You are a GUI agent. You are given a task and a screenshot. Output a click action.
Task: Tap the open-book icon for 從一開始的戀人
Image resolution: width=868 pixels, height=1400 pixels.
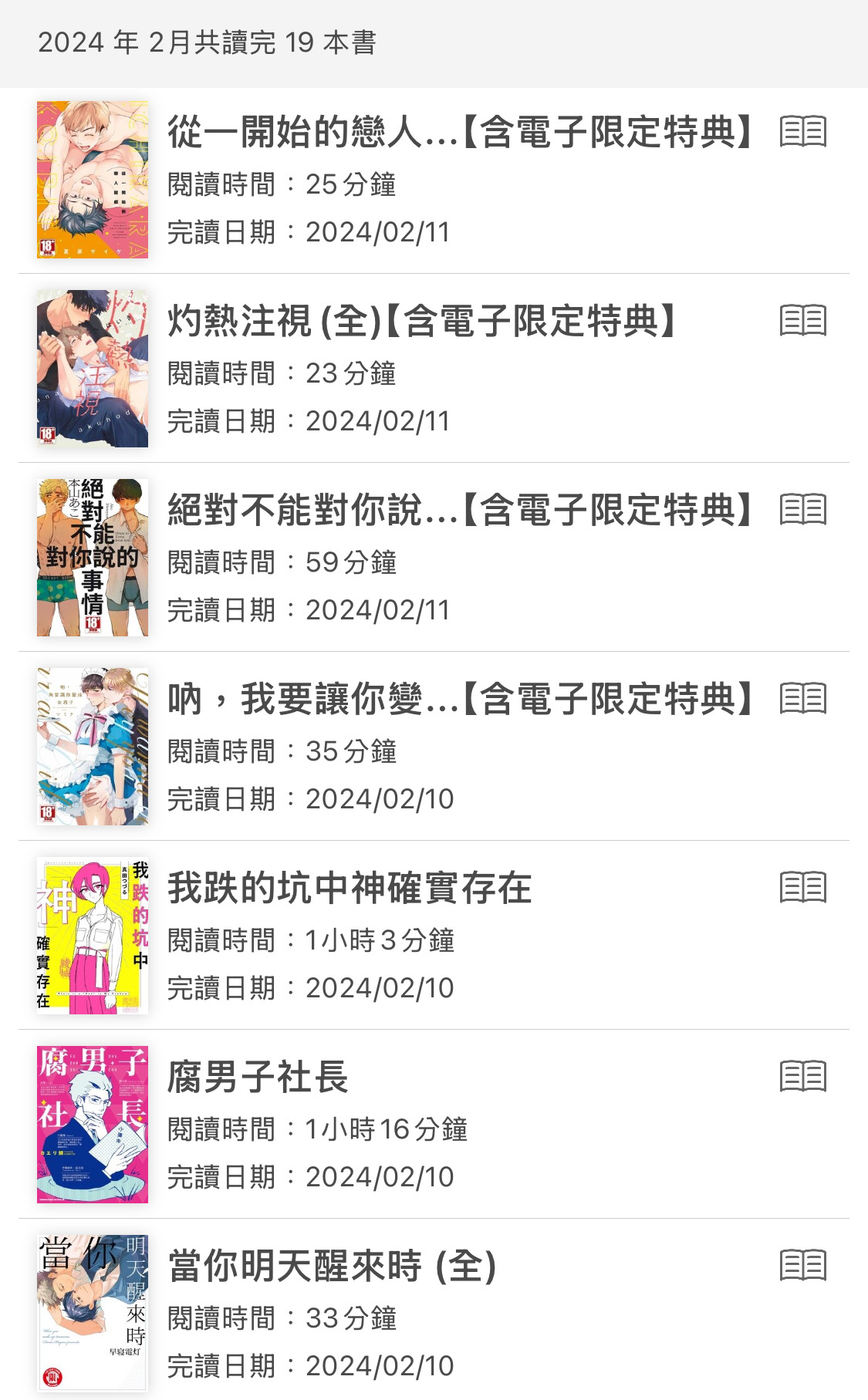pyautogui.click(x=802, y=132)
